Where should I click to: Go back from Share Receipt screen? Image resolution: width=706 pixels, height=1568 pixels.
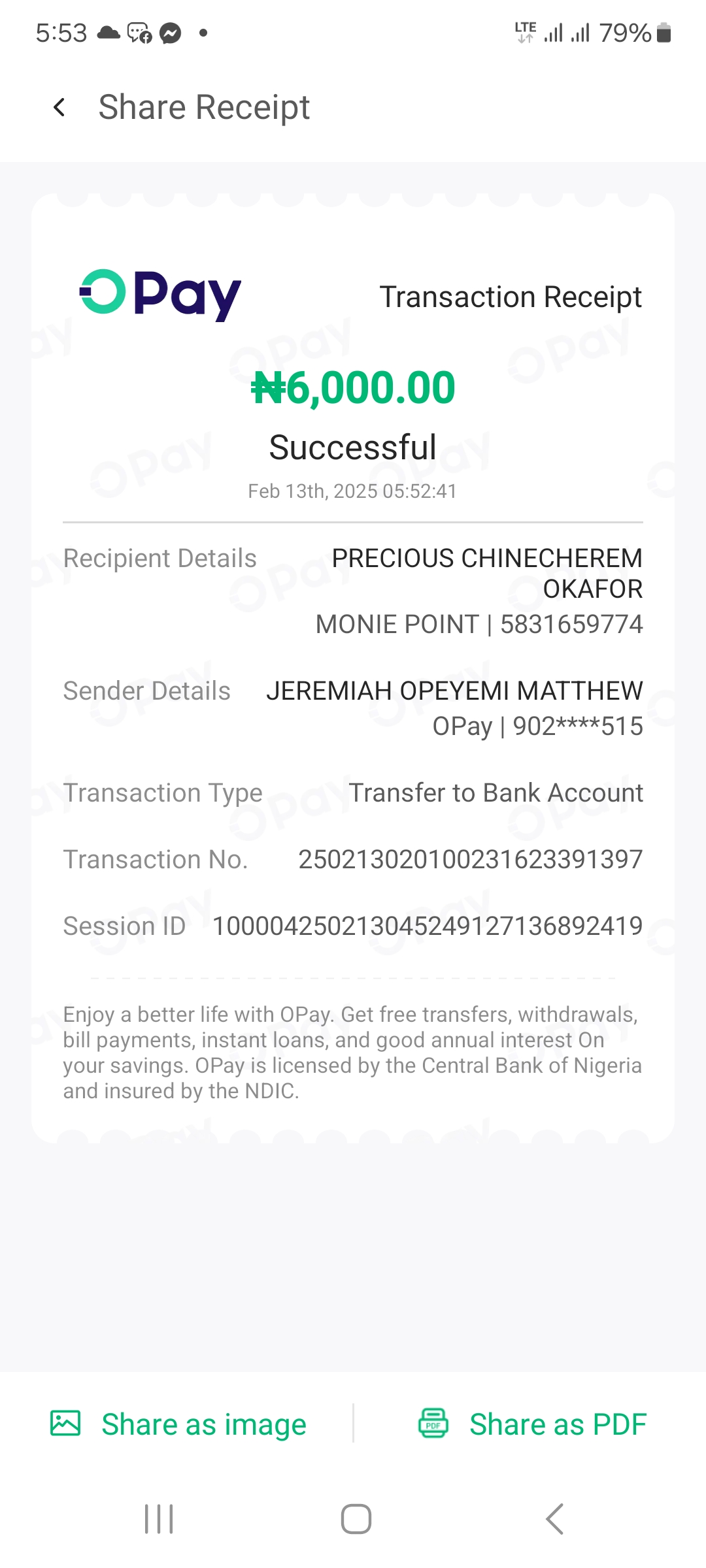click(59, 107)
